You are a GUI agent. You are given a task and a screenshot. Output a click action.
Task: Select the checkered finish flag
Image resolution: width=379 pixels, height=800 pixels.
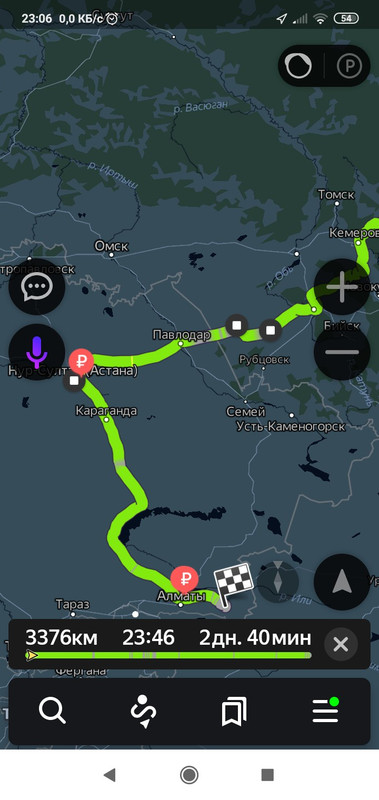coord(232,585)
